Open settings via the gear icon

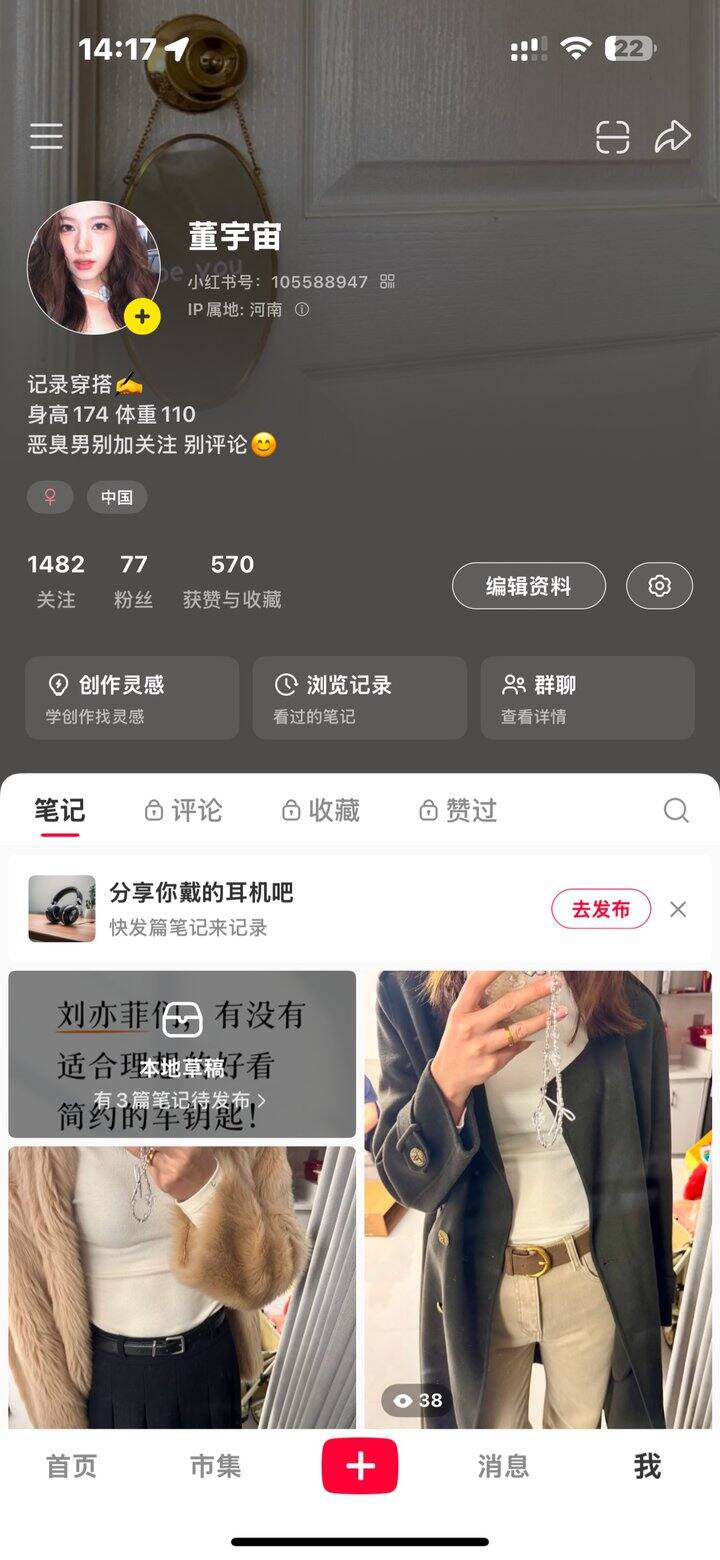click(658, 585)
